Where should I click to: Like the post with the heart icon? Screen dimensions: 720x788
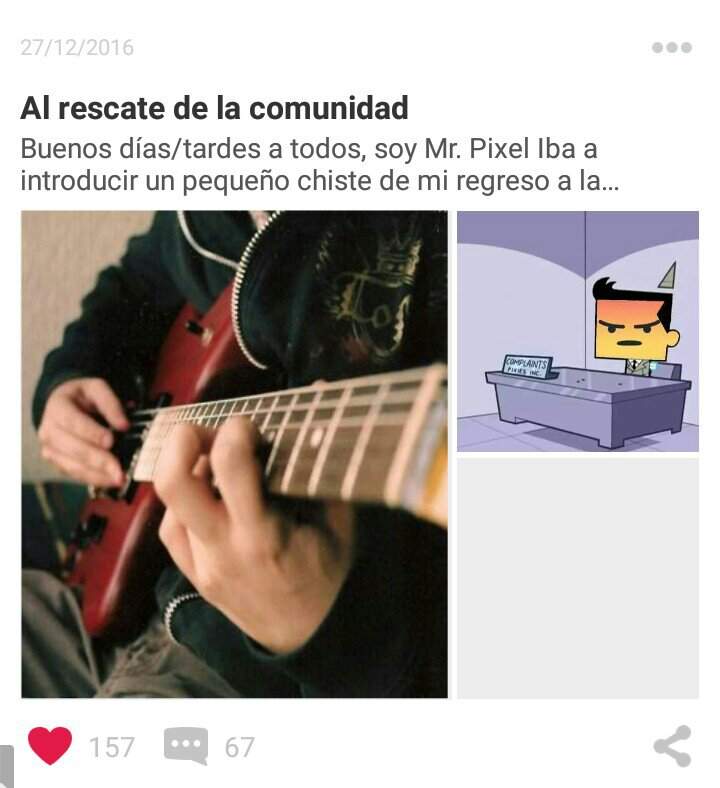[50, 746]
